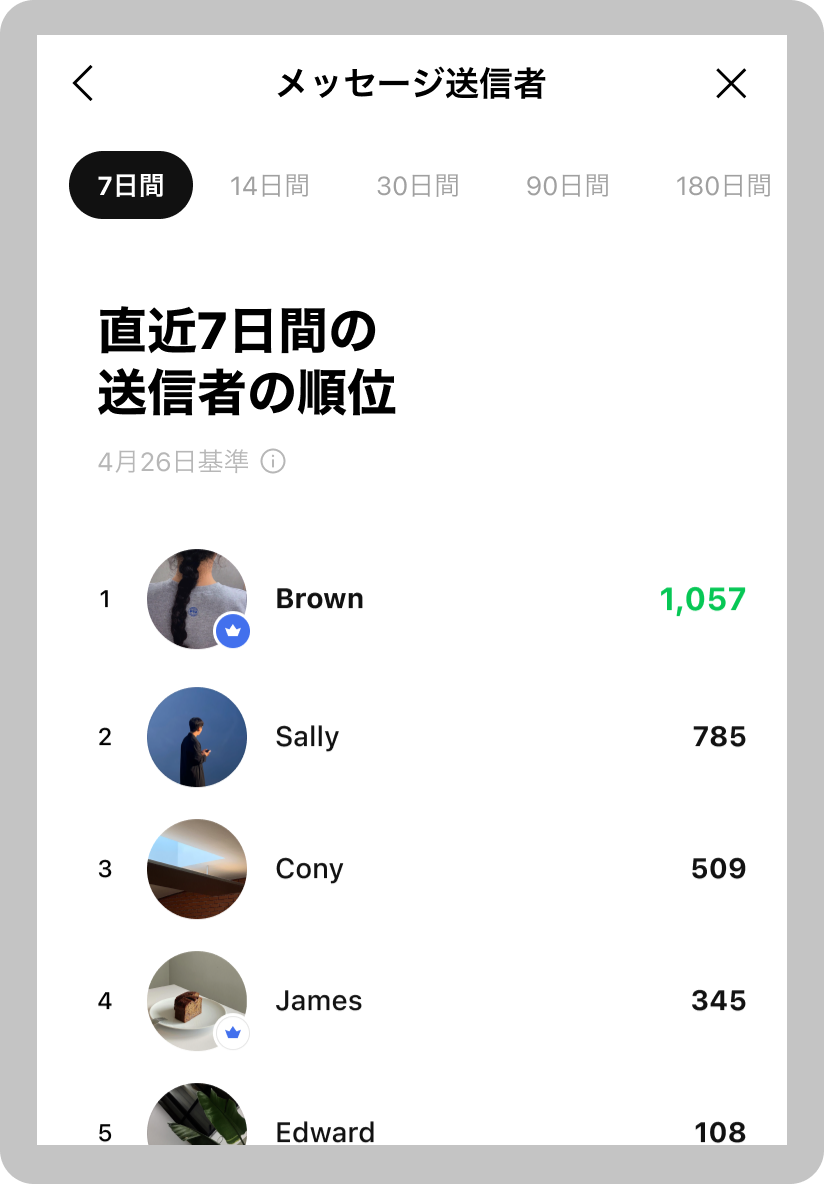Close the メッセージ送信者 screen
Viewport: 824px width, 1184px height.
coord(731,84)
